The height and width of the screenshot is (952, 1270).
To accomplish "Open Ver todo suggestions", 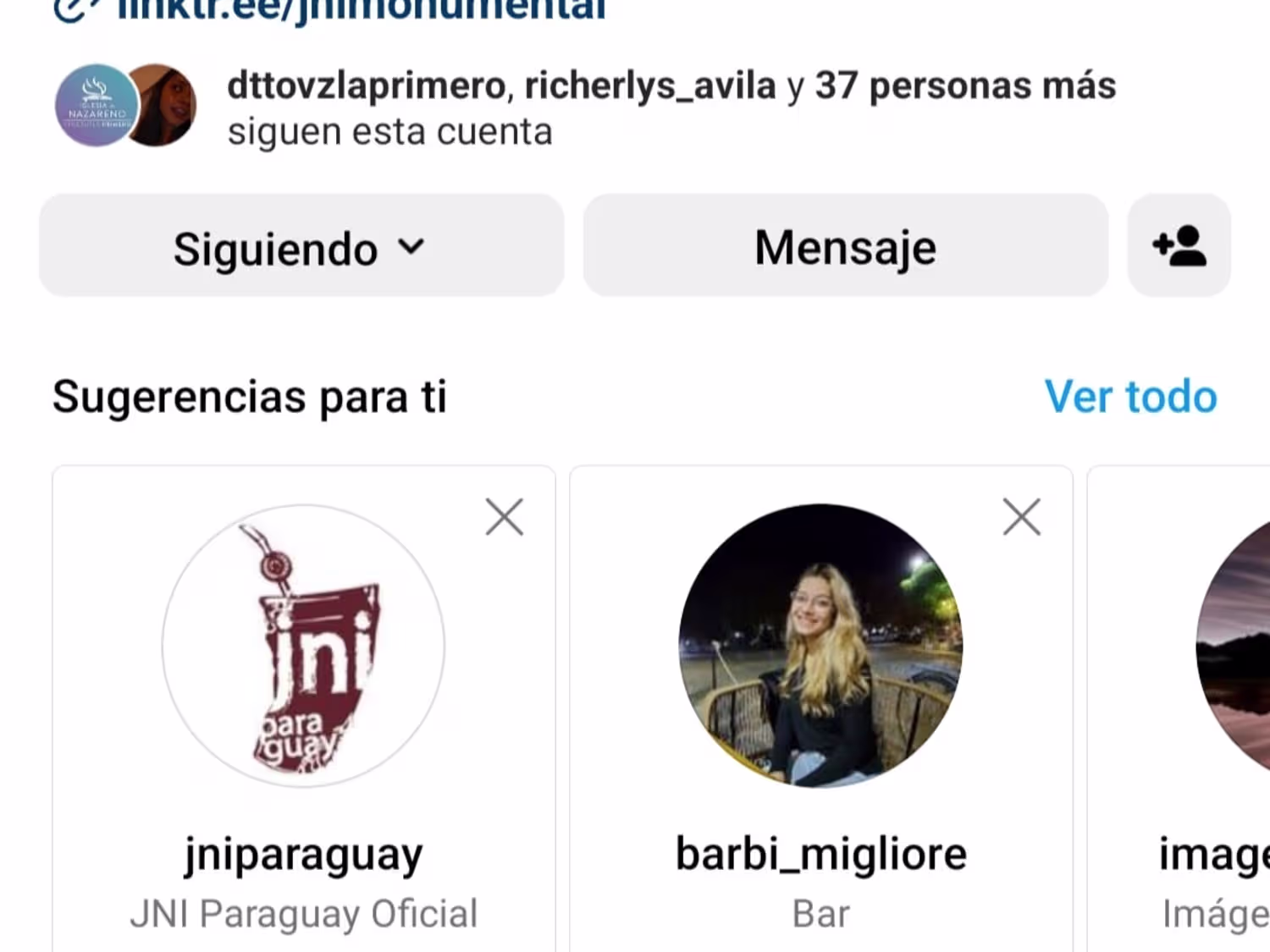I will click(1130, 396).
